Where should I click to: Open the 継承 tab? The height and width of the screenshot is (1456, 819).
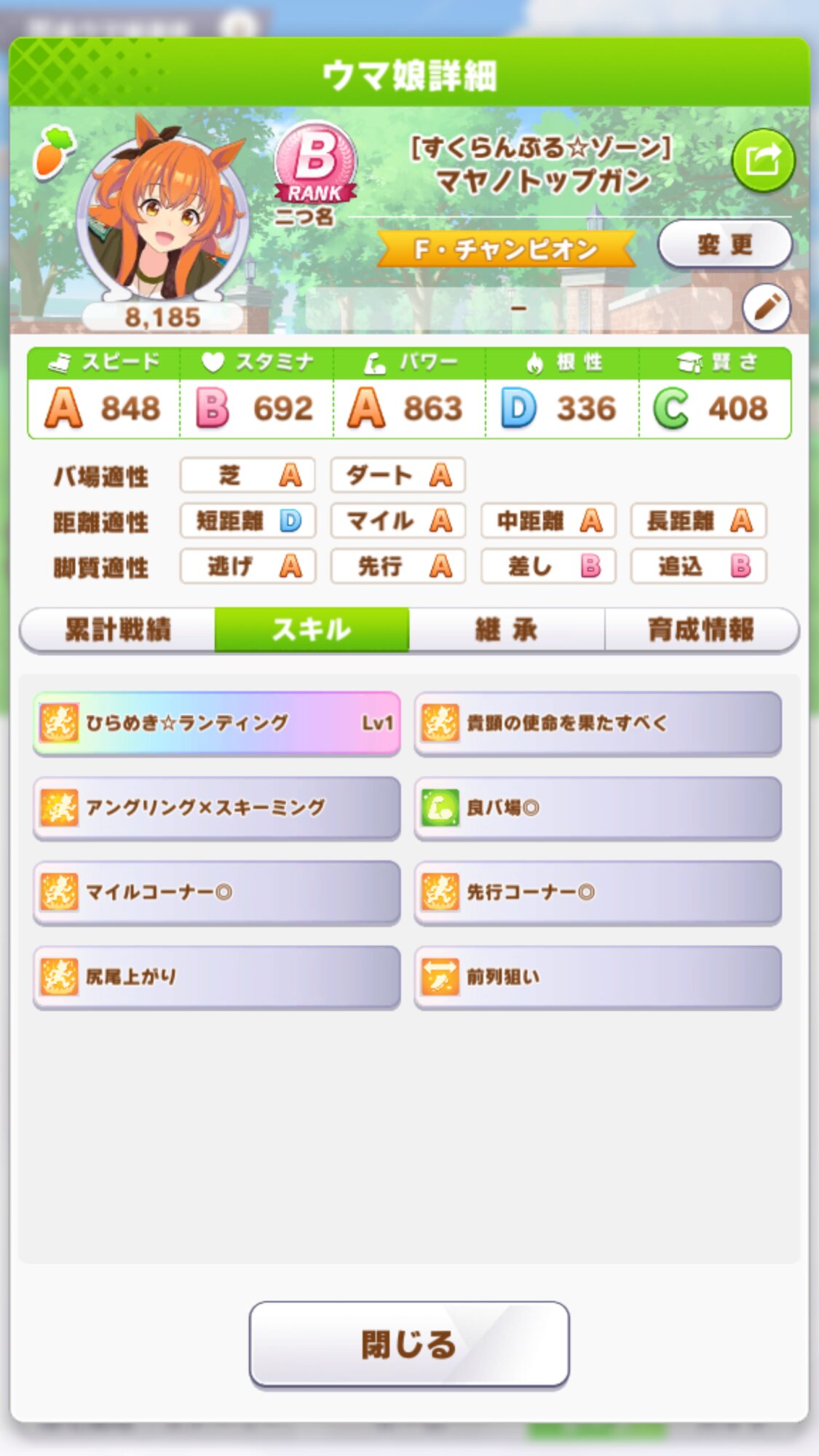[506, 630]
